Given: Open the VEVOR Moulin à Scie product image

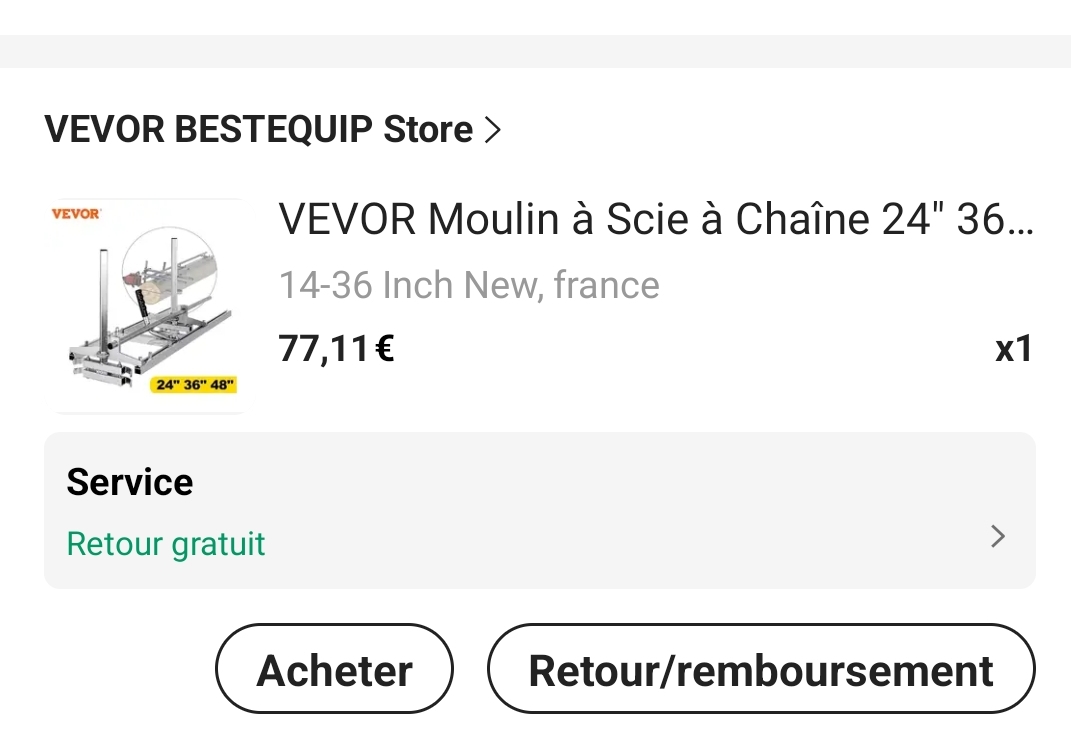Looking at the screenshot, I should 148,305.
